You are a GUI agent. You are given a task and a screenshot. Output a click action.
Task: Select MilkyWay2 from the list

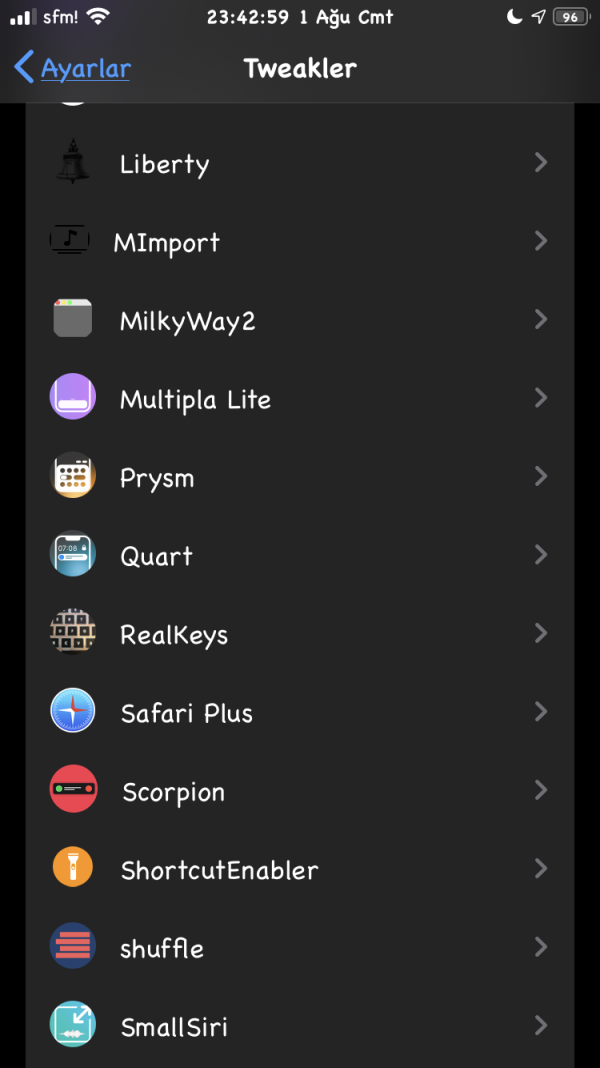coord(300,320)
